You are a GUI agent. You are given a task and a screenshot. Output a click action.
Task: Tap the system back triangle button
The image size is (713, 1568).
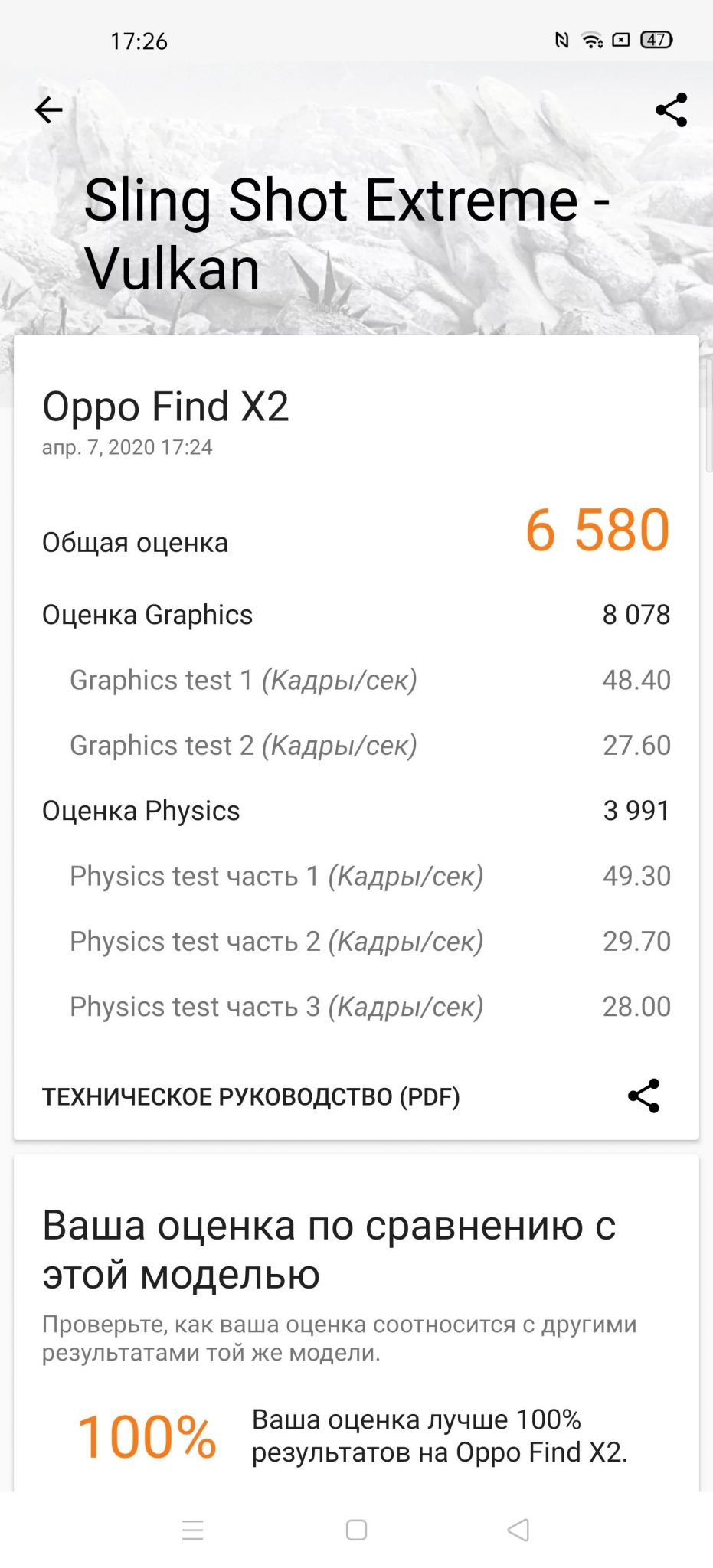(x=518, y=1530)
